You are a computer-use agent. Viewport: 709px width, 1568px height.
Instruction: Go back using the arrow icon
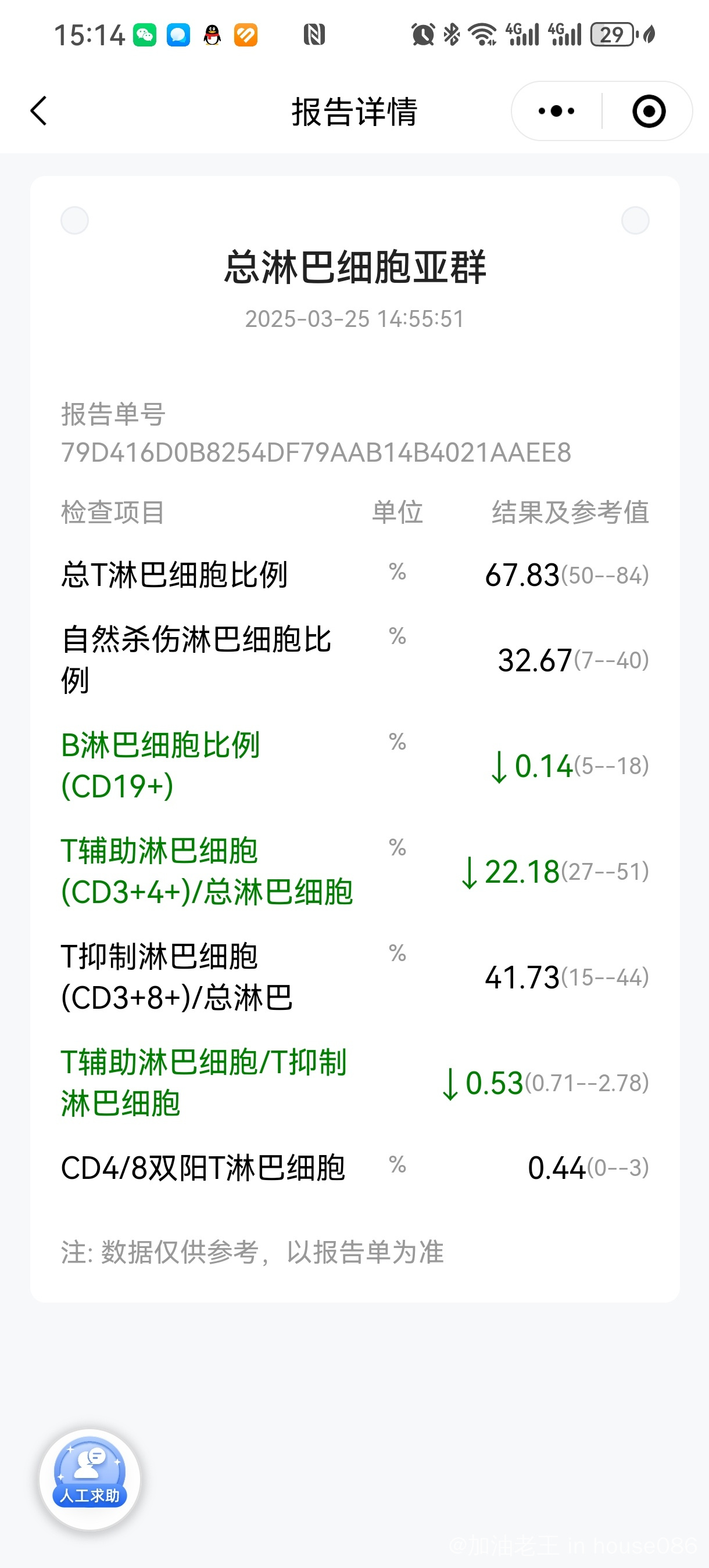[38, 112]
